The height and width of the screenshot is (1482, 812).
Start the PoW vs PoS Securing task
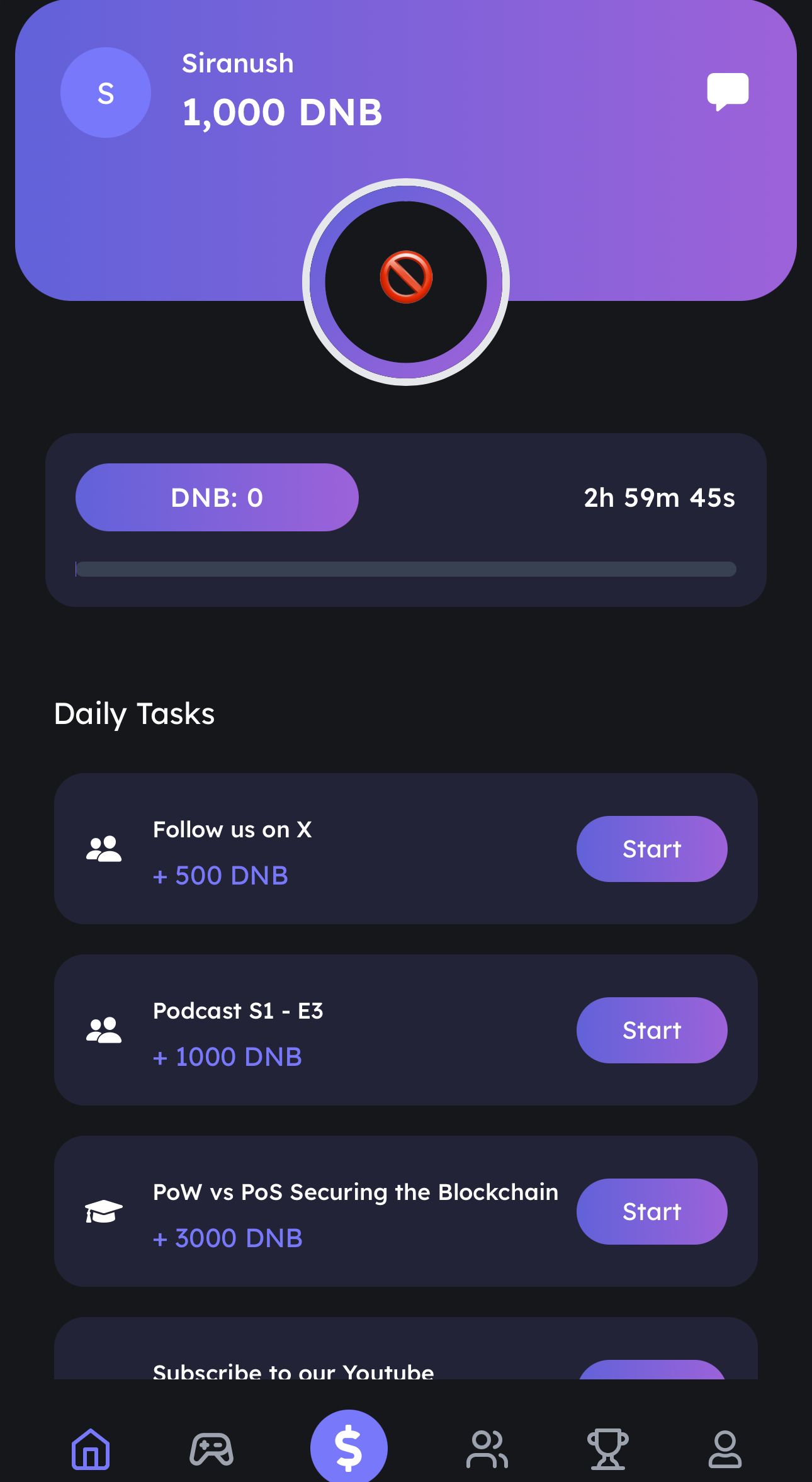651,1211
